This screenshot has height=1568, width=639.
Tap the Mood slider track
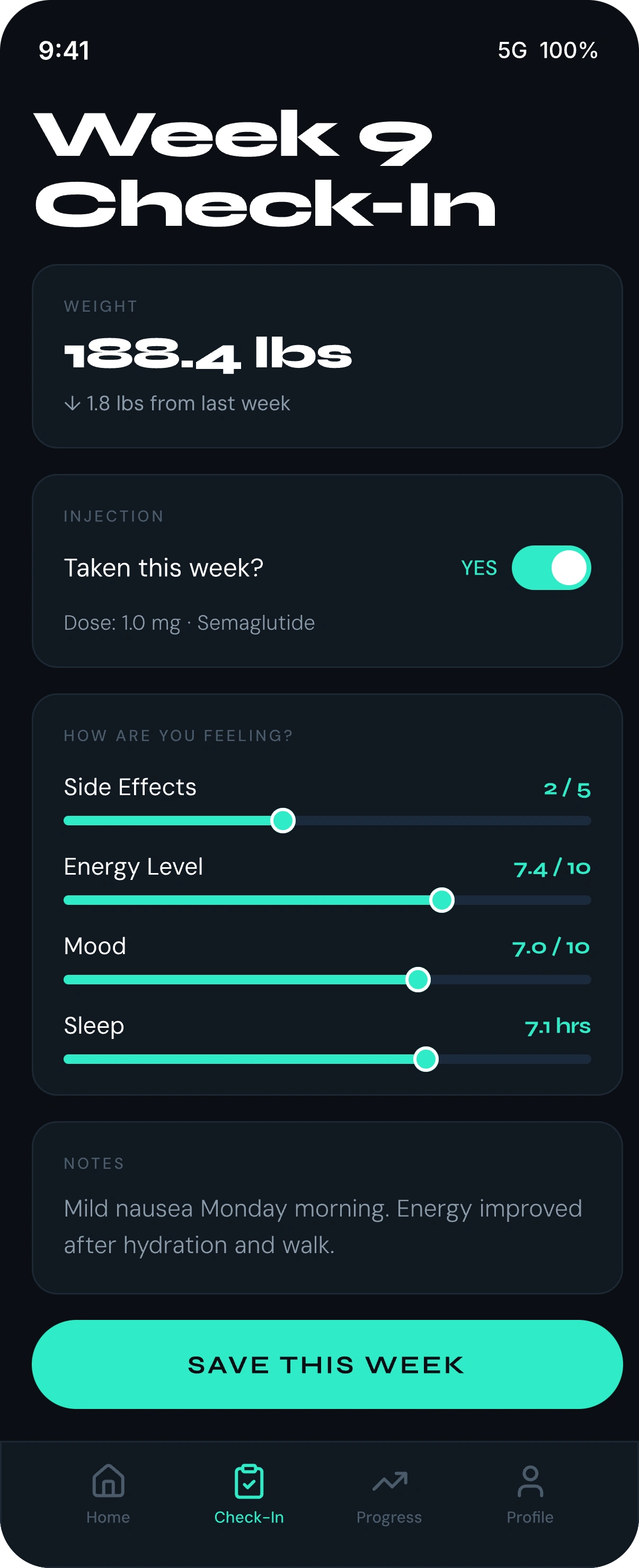point(327,980)
